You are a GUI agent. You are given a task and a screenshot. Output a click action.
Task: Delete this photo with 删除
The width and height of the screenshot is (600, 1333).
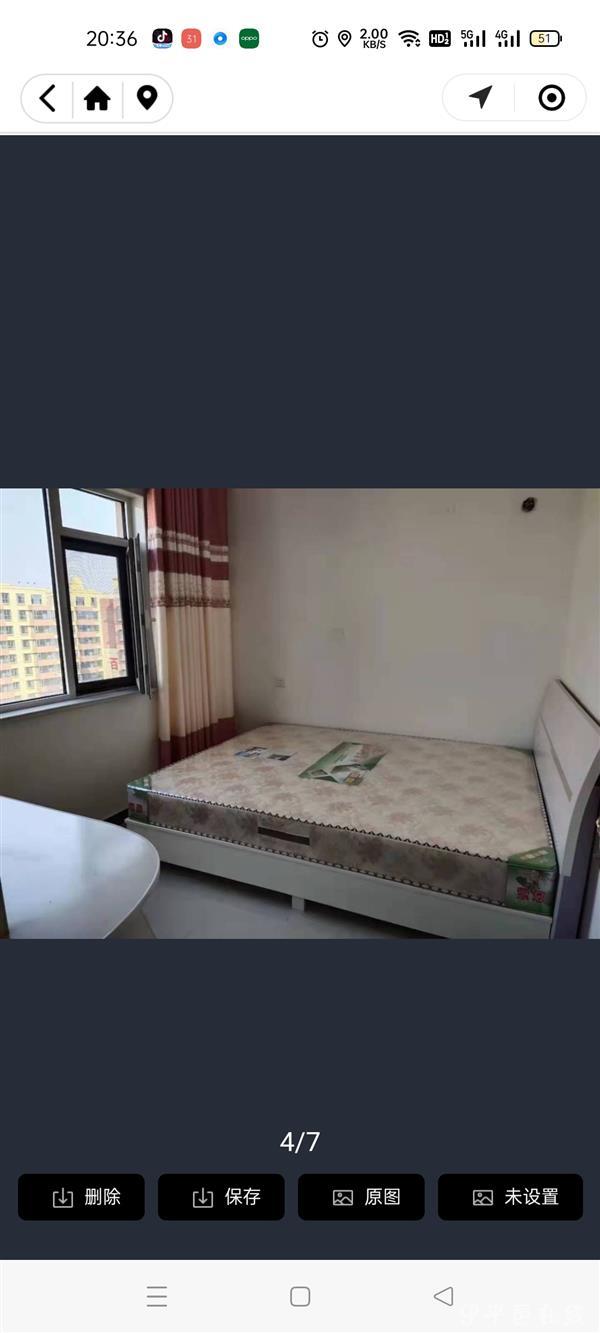coord(82,1197)
